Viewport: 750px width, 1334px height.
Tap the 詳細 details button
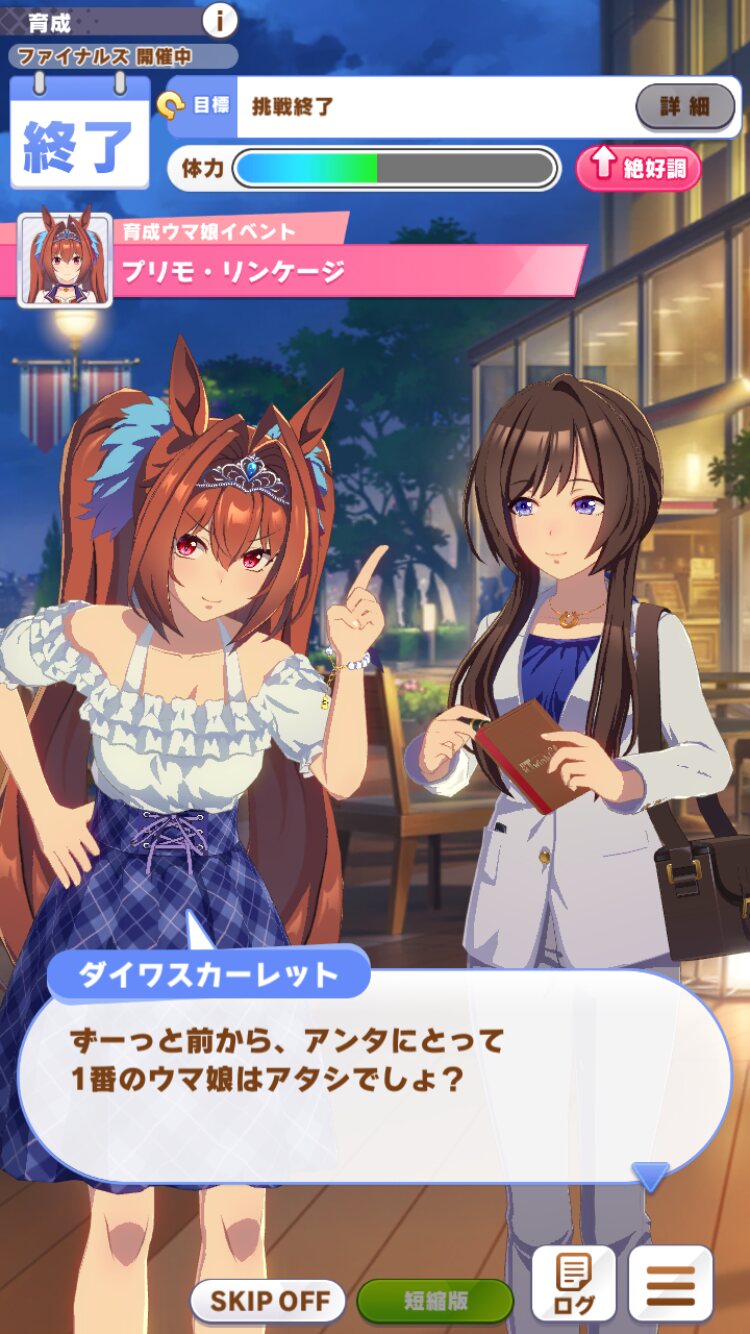point(684,106)
